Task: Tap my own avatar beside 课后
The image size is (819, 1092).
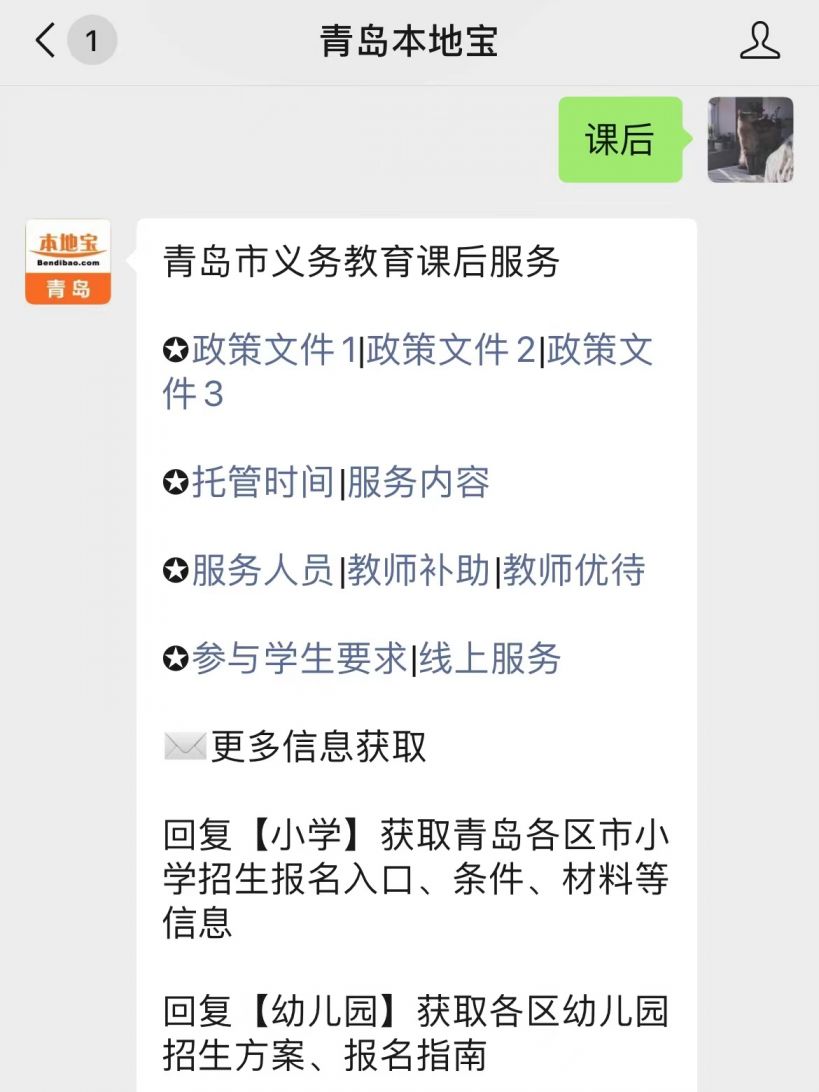Action: click(750, 140)
